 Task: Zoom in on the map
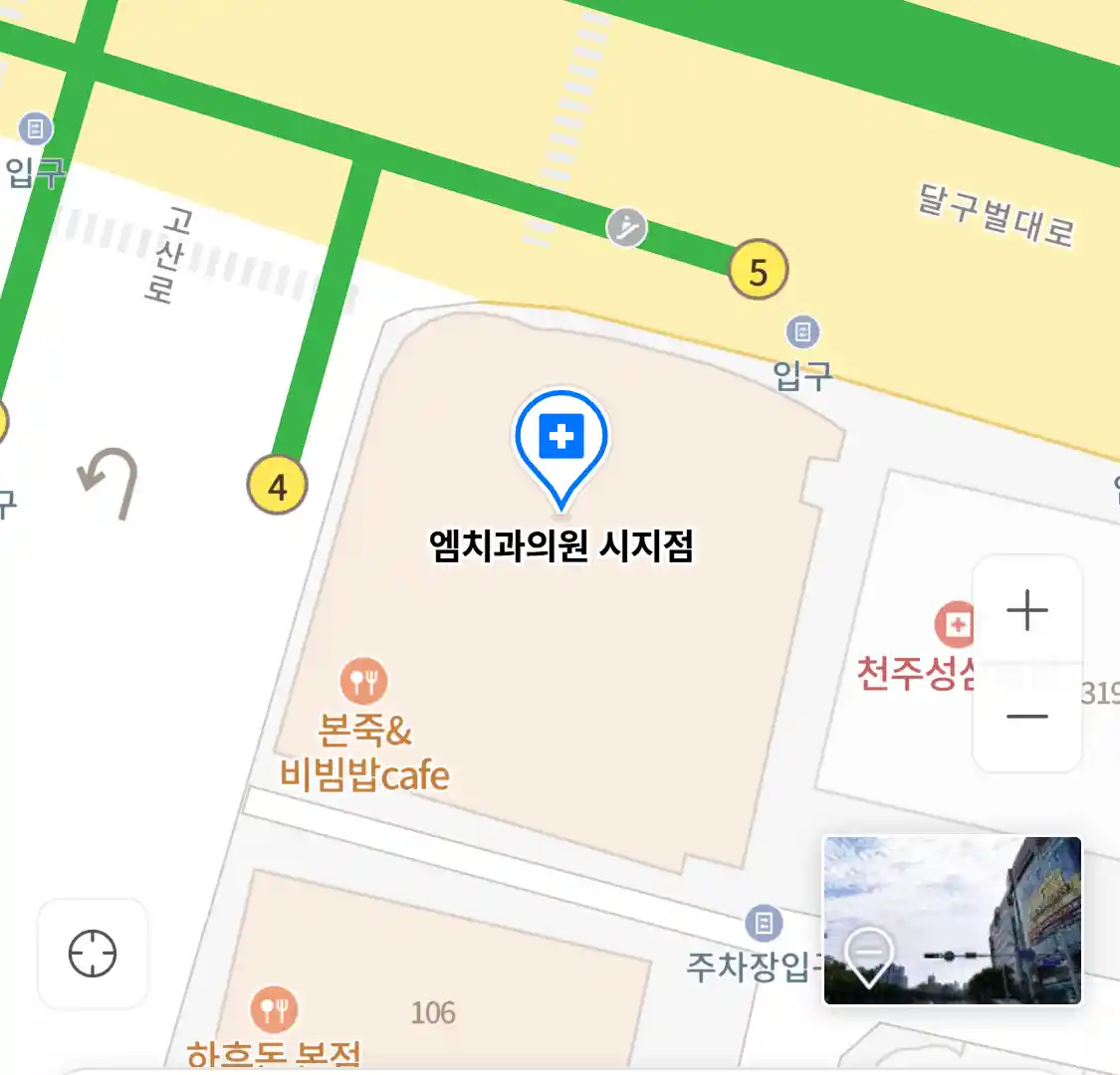click(1026, 610)
